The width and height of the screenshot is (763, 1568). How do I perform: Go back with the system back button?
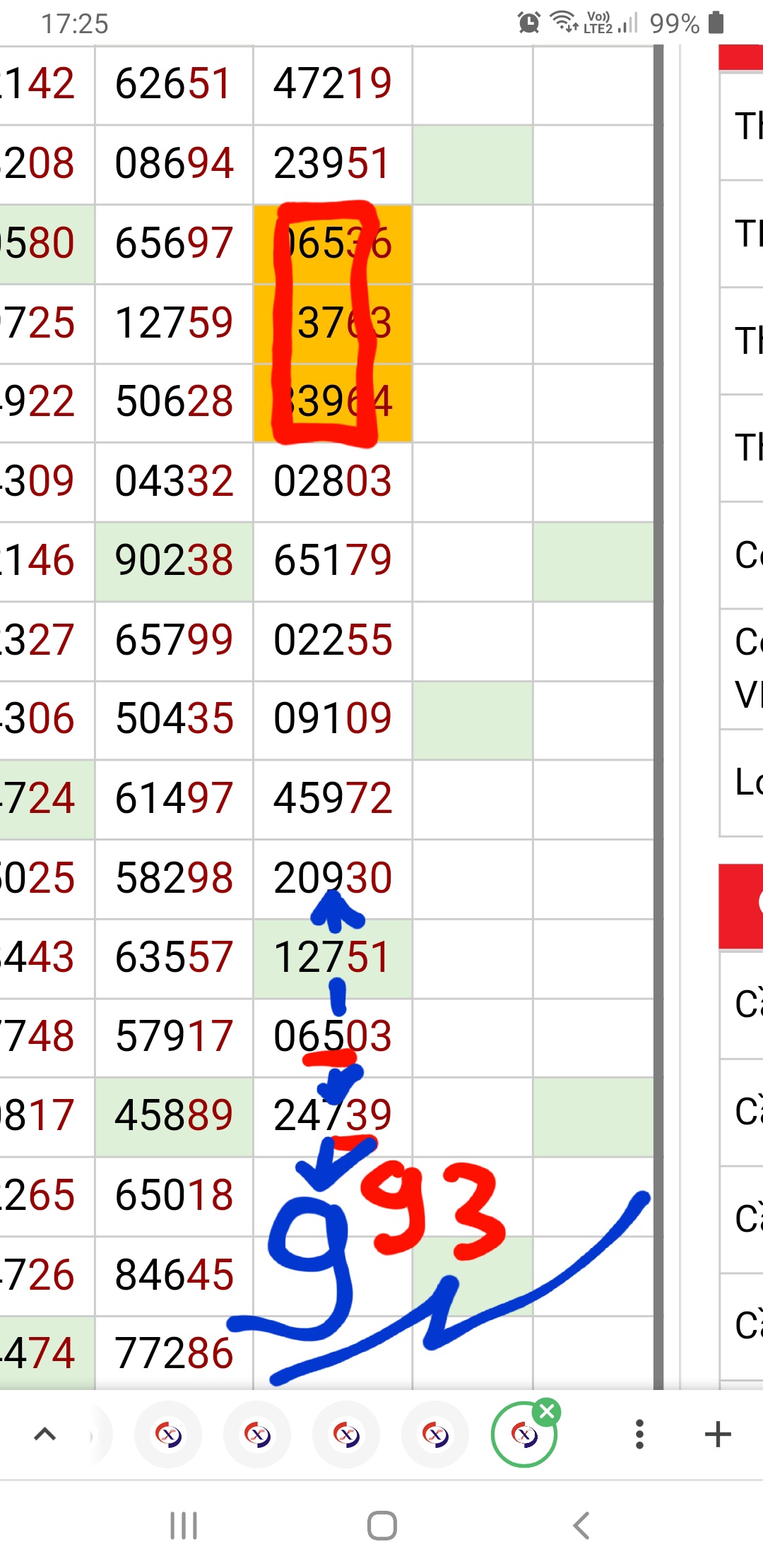[581, 1526]
